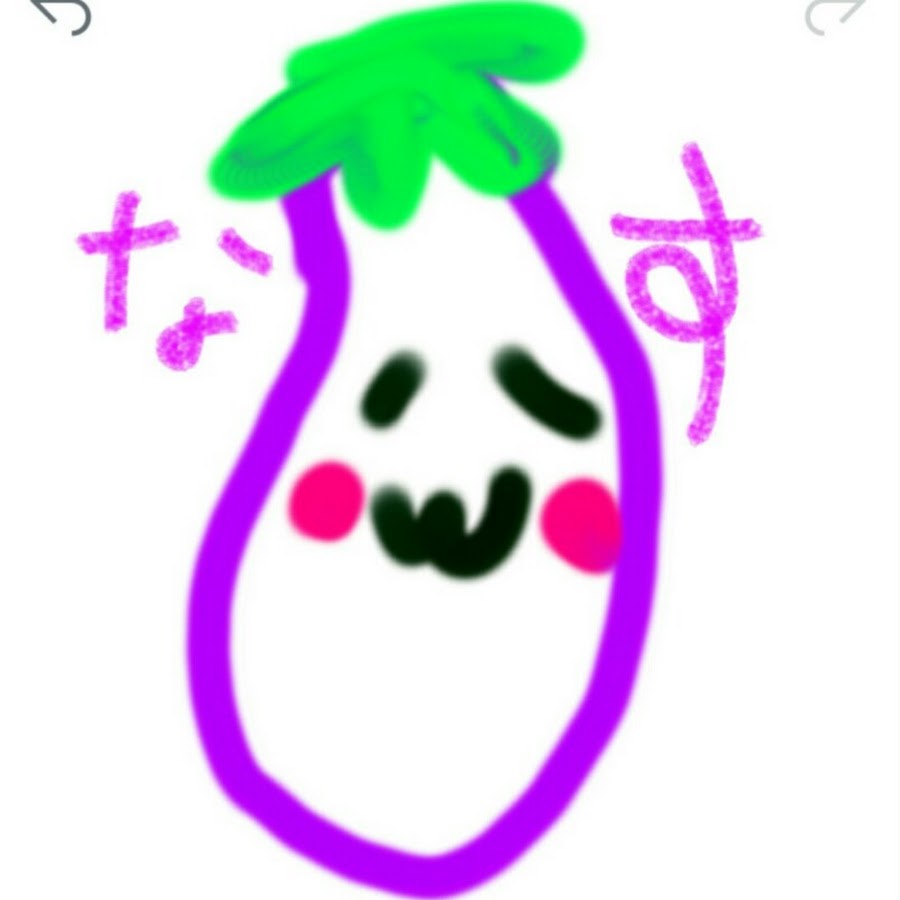The height and width of the screenshot is (900, 900).
Task: Undo the last drawing stroke
Action: (62, 14)
